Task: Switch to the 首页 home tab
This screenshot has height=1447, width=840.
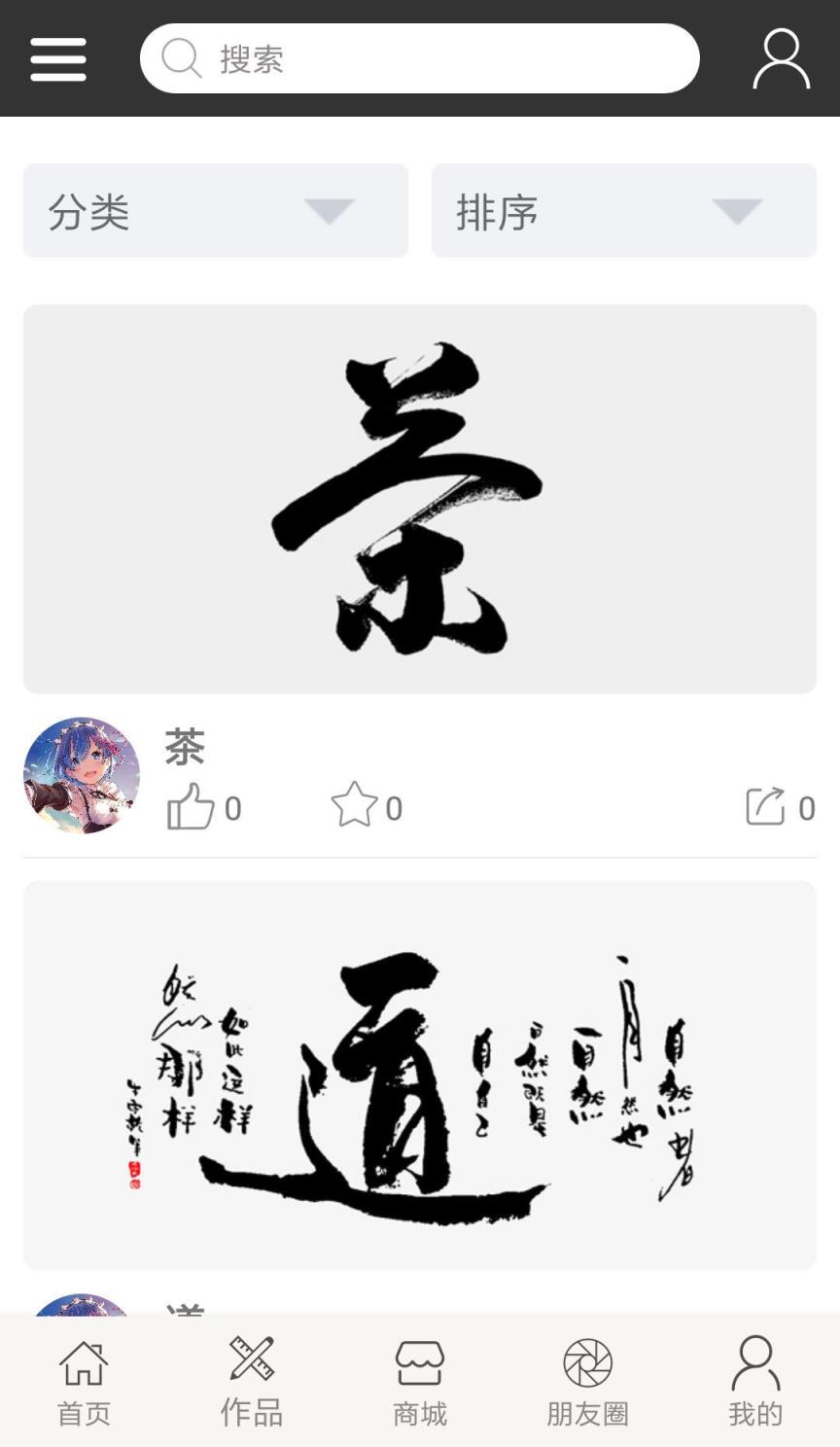Action: click(x=83, y=1381)
